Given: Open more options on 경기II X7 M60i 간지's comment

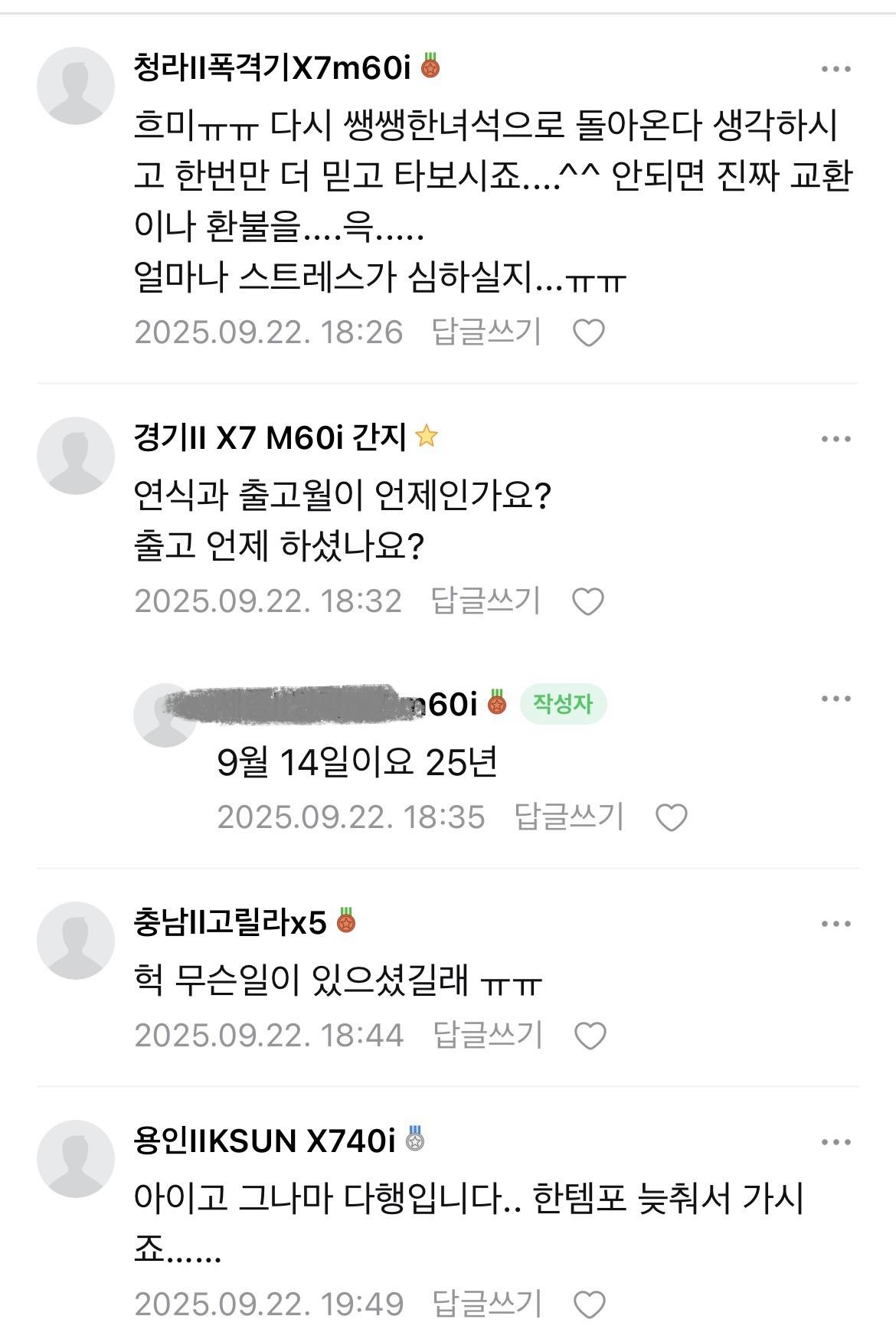Looking at the screenshot, I should [836, 439].
